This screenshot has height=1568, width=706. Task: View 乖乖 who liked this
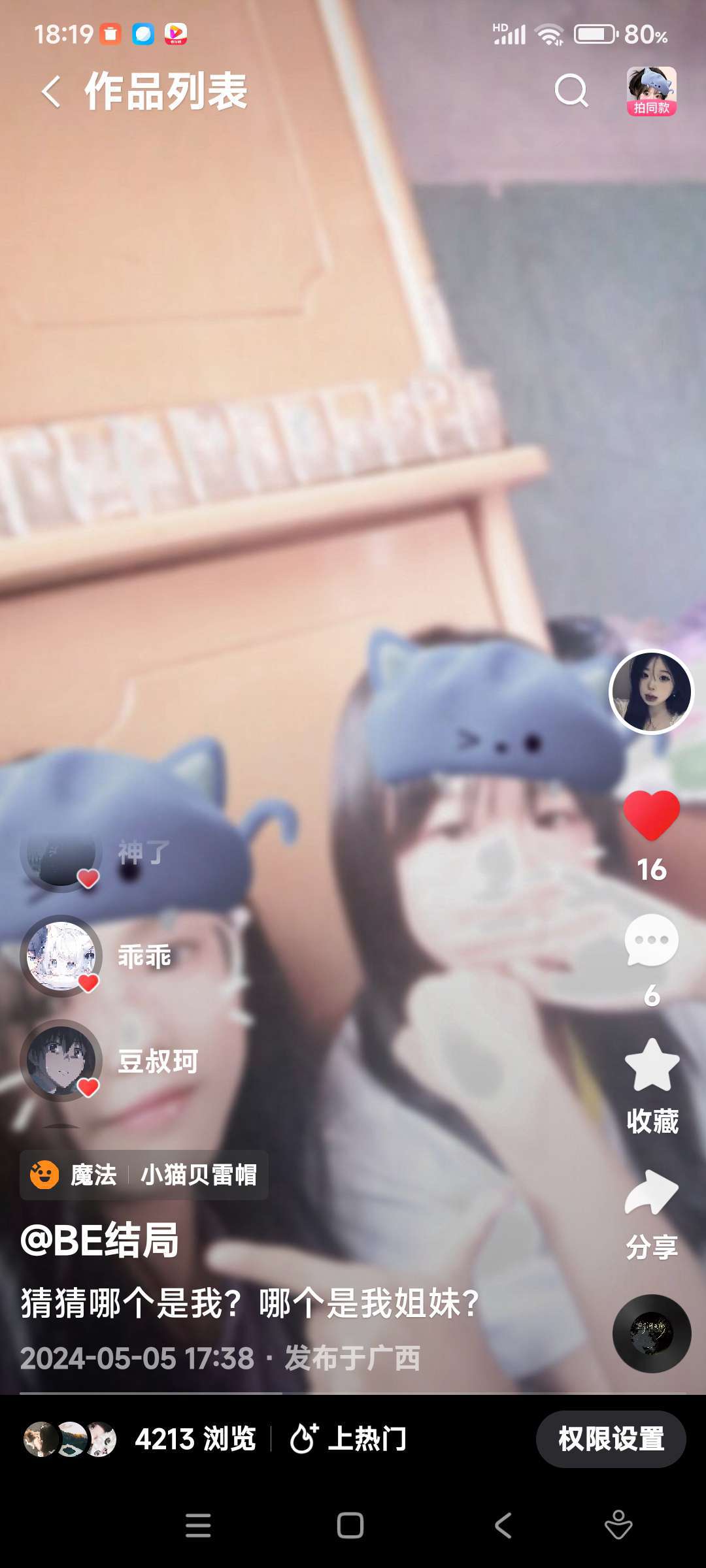point(98,956)
